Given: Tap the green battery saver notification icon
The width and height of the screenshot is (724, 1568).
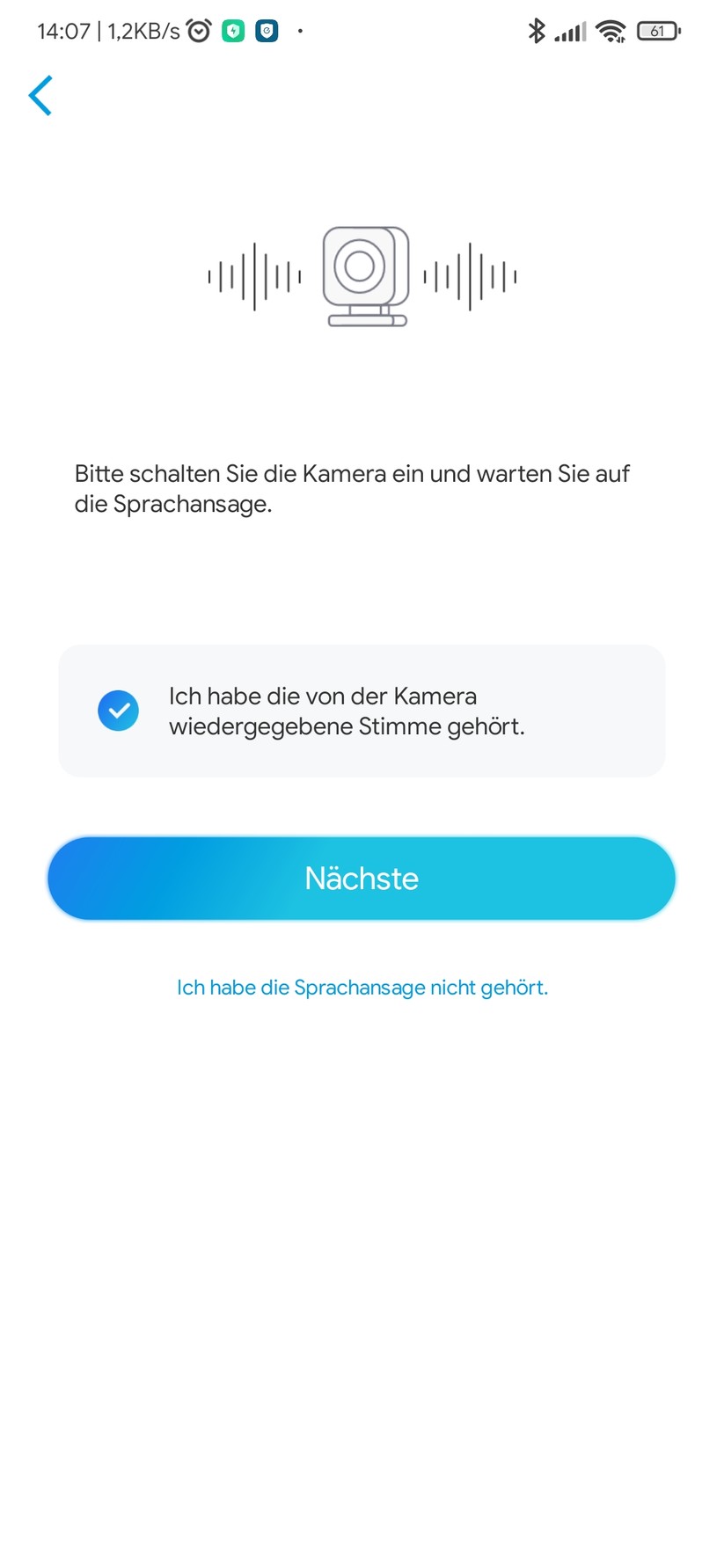Looking at the screenshot, I should (232, 30).
